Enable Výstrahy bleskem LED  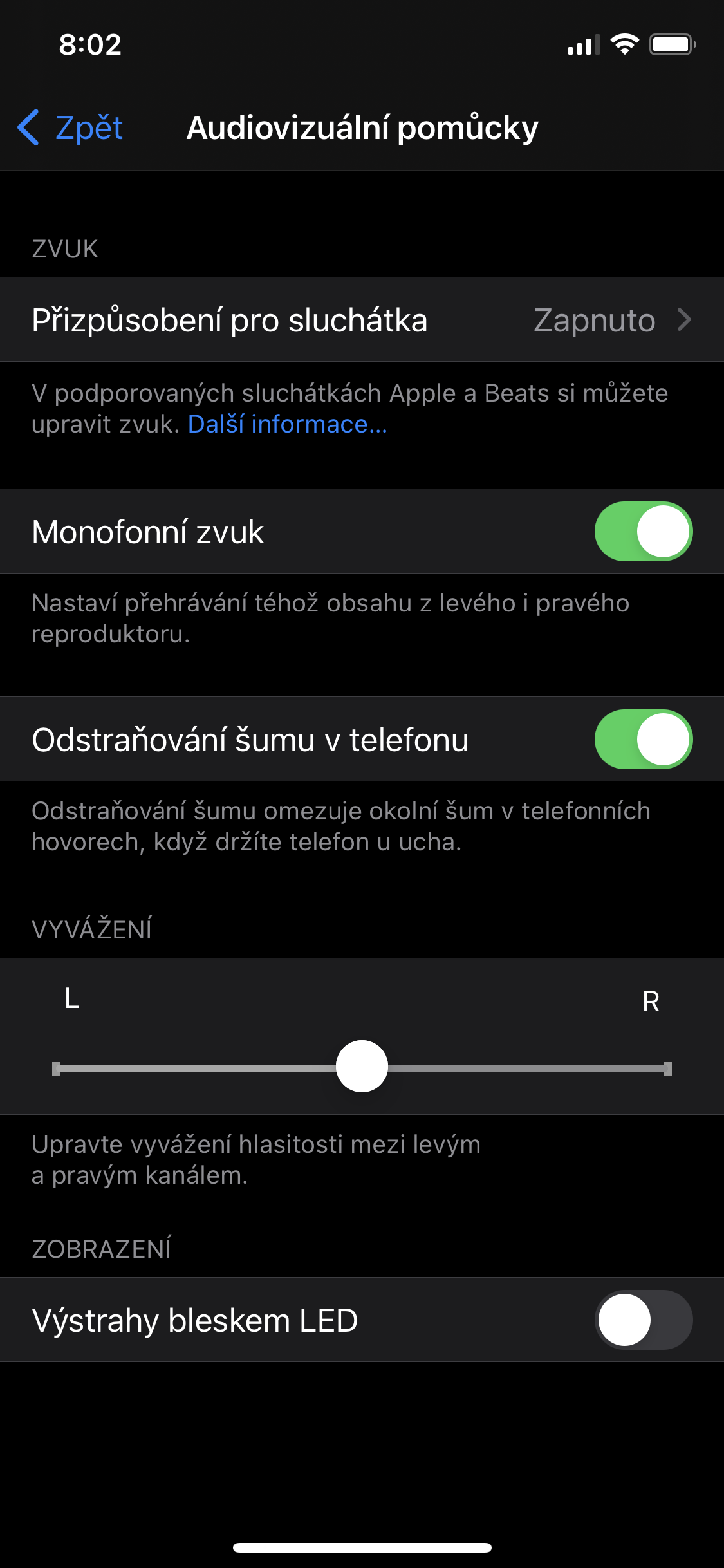[643, 1320]
